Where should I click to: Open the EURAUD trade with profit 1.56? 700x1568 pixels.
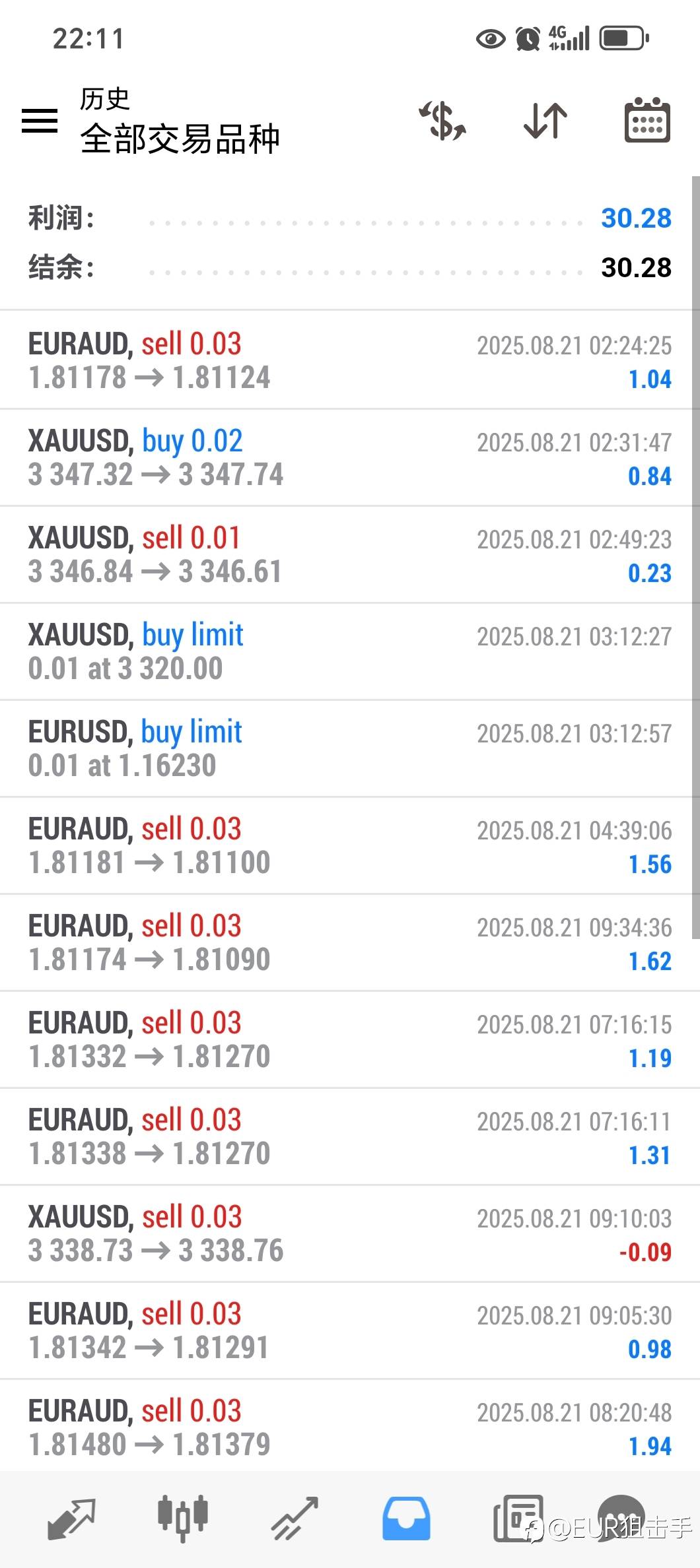[x=350, y=845]
